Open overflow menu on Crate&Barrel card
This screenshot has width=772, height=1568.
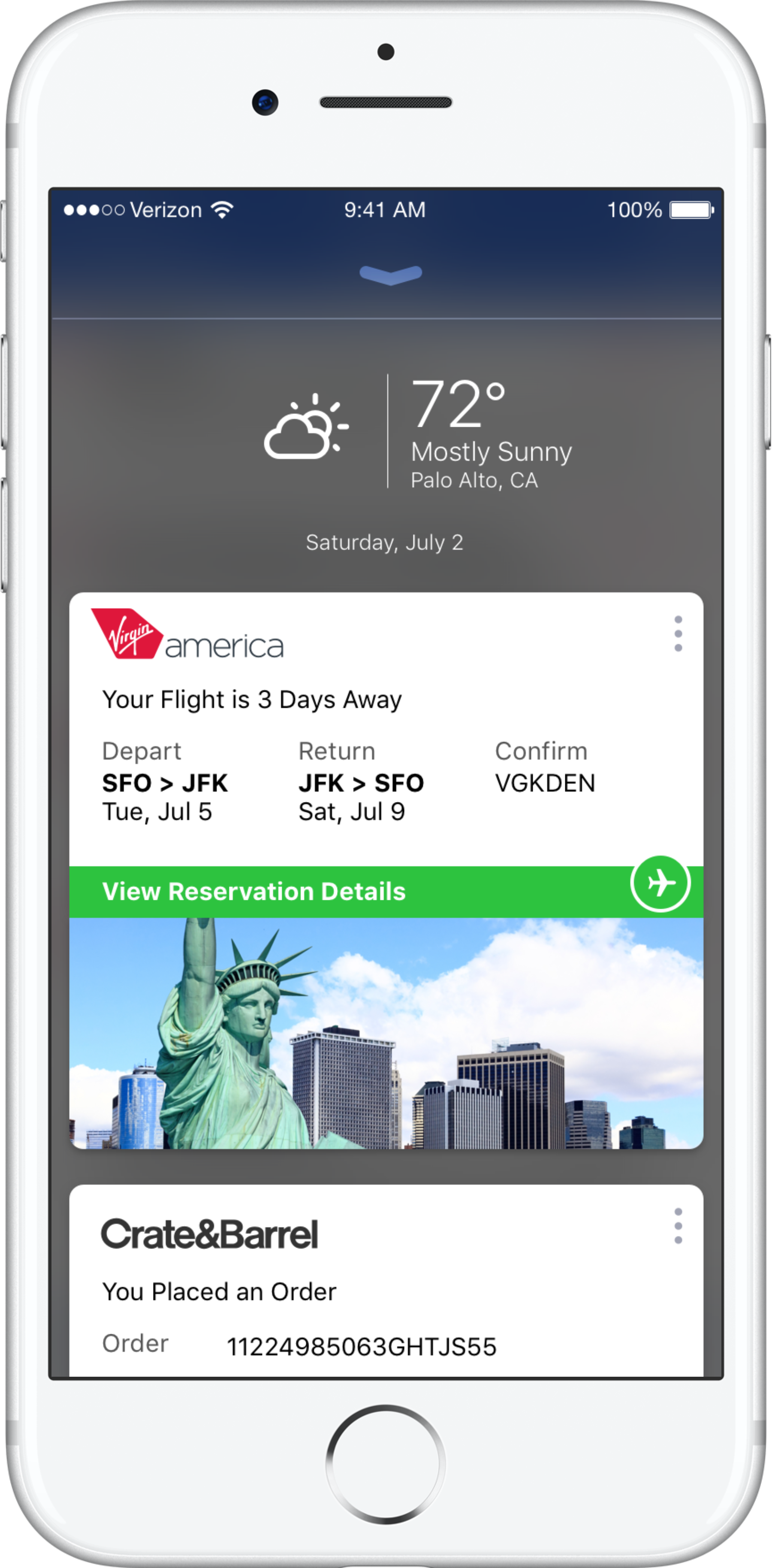point(678,1226)
